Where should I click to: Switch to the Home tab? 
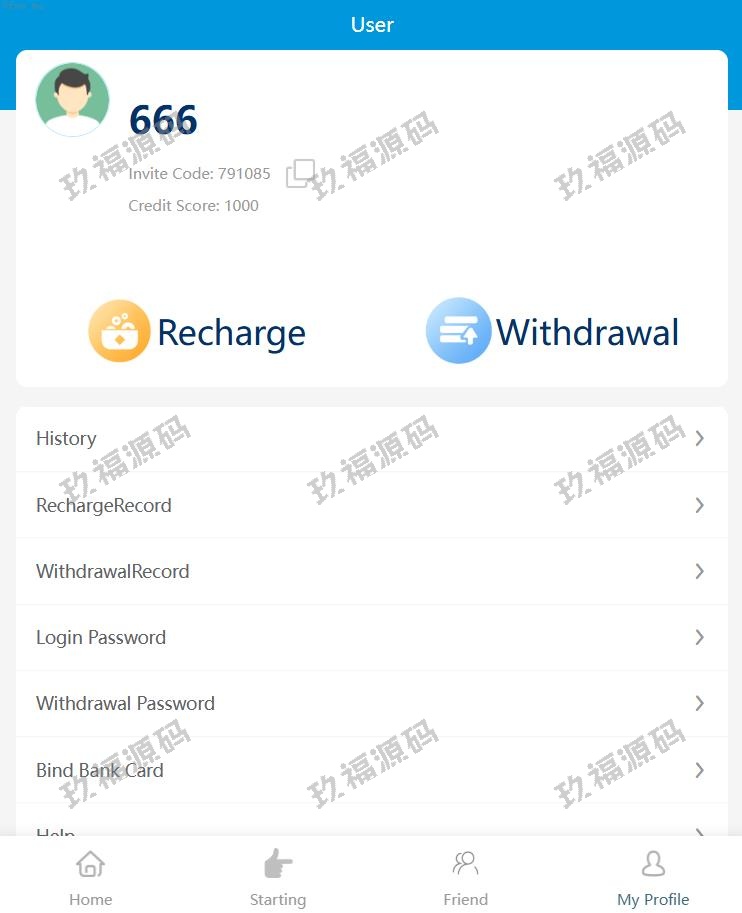tap(91, 877)
